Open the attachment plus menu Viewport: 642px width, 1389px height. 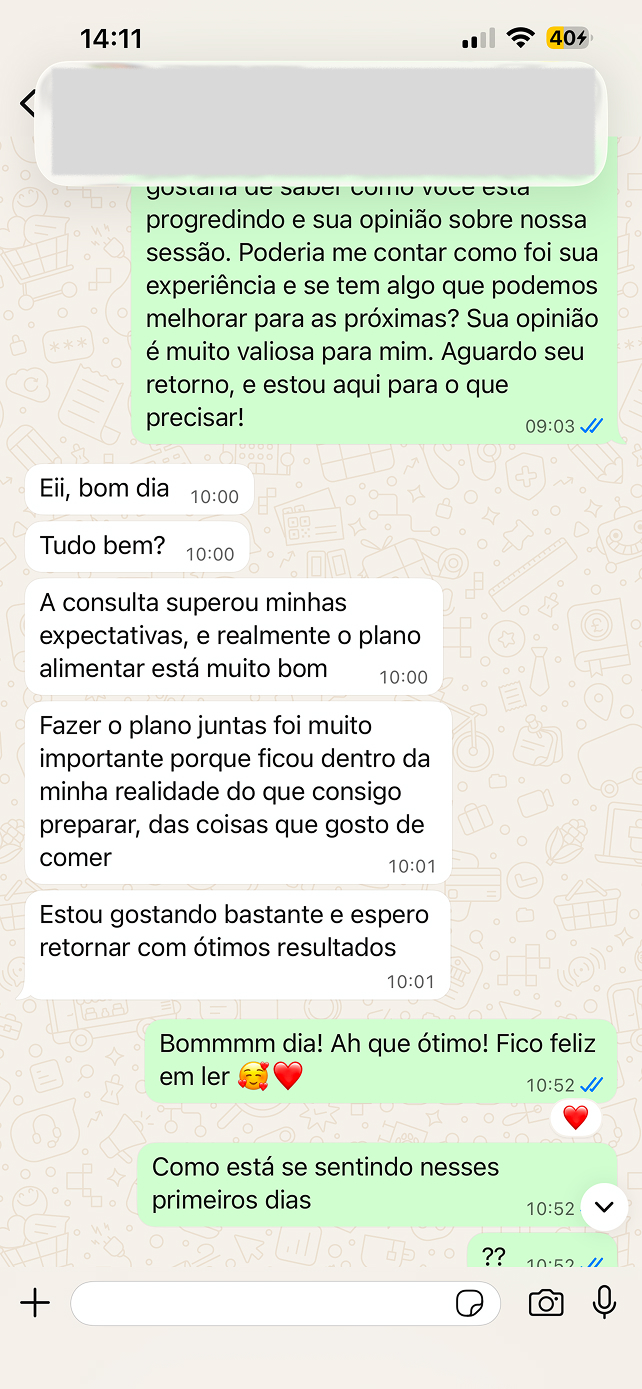click(x=35, y=1302)
